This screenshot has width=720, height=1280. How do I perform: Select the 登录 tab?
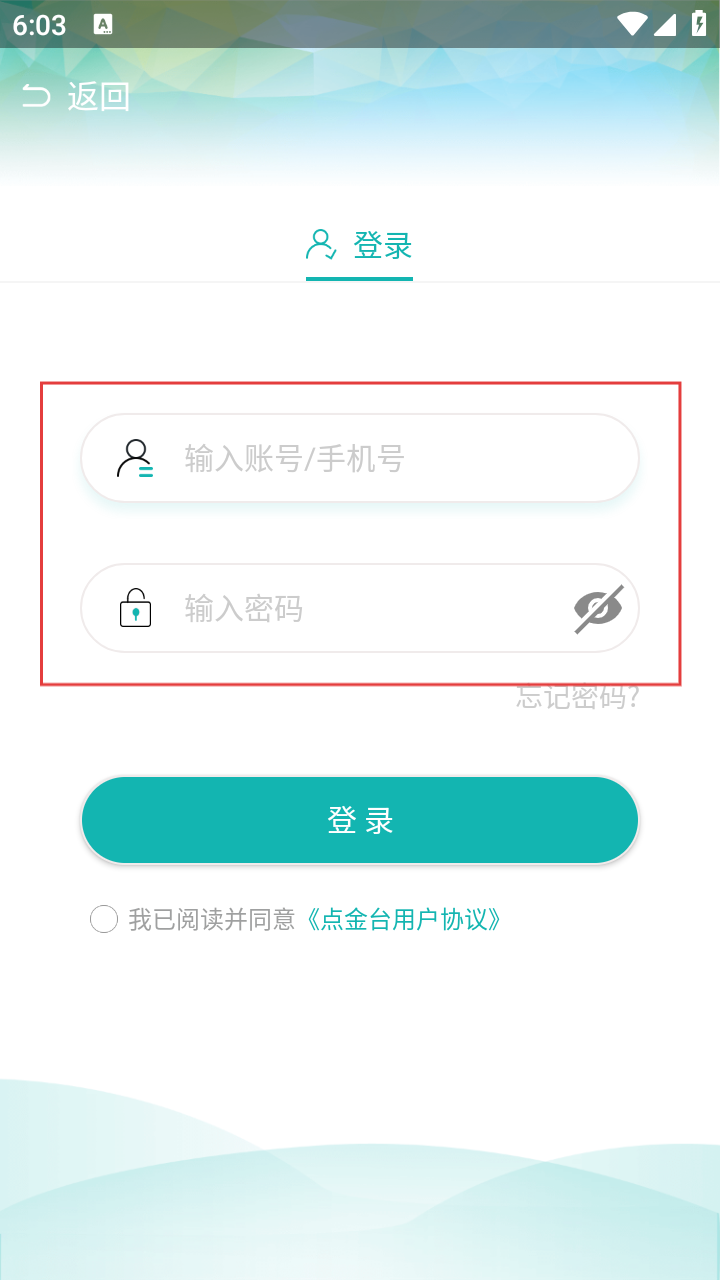coord(359,245)
